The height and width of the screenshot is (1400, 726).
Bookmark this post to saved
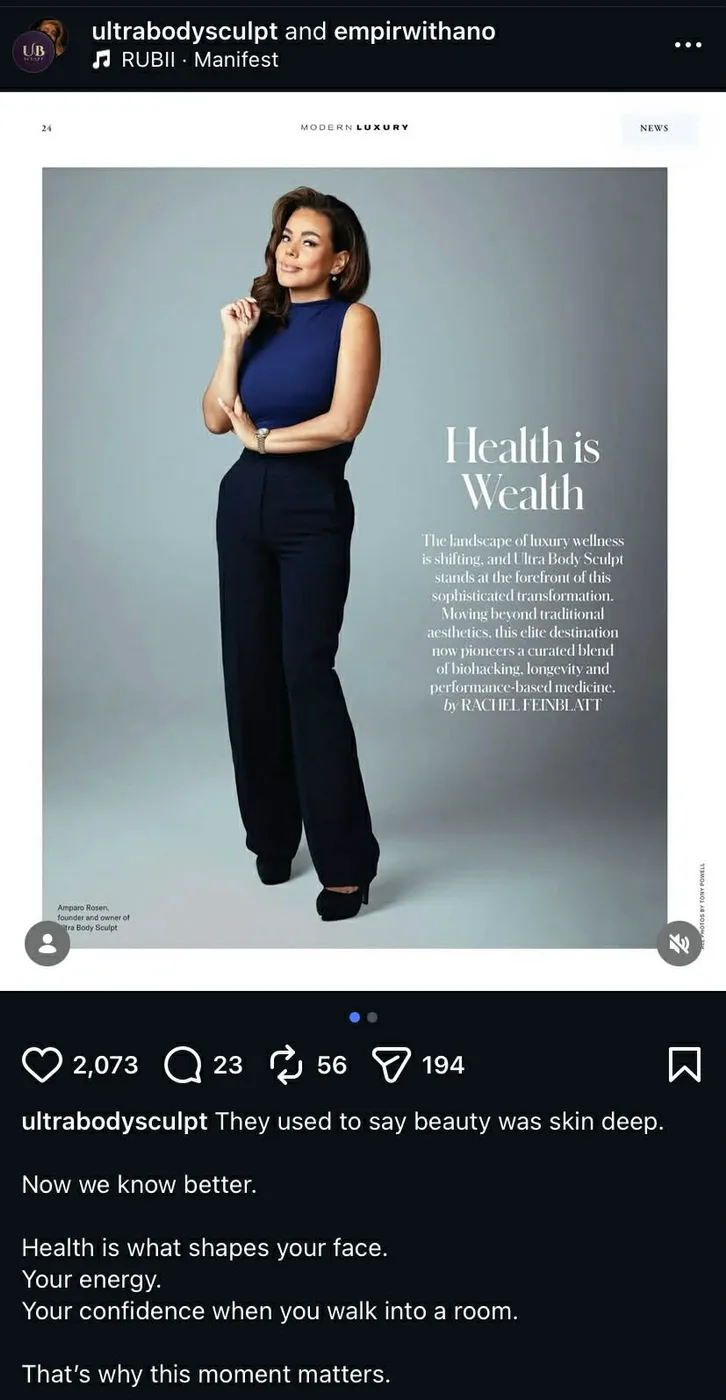click(684, 1065)
